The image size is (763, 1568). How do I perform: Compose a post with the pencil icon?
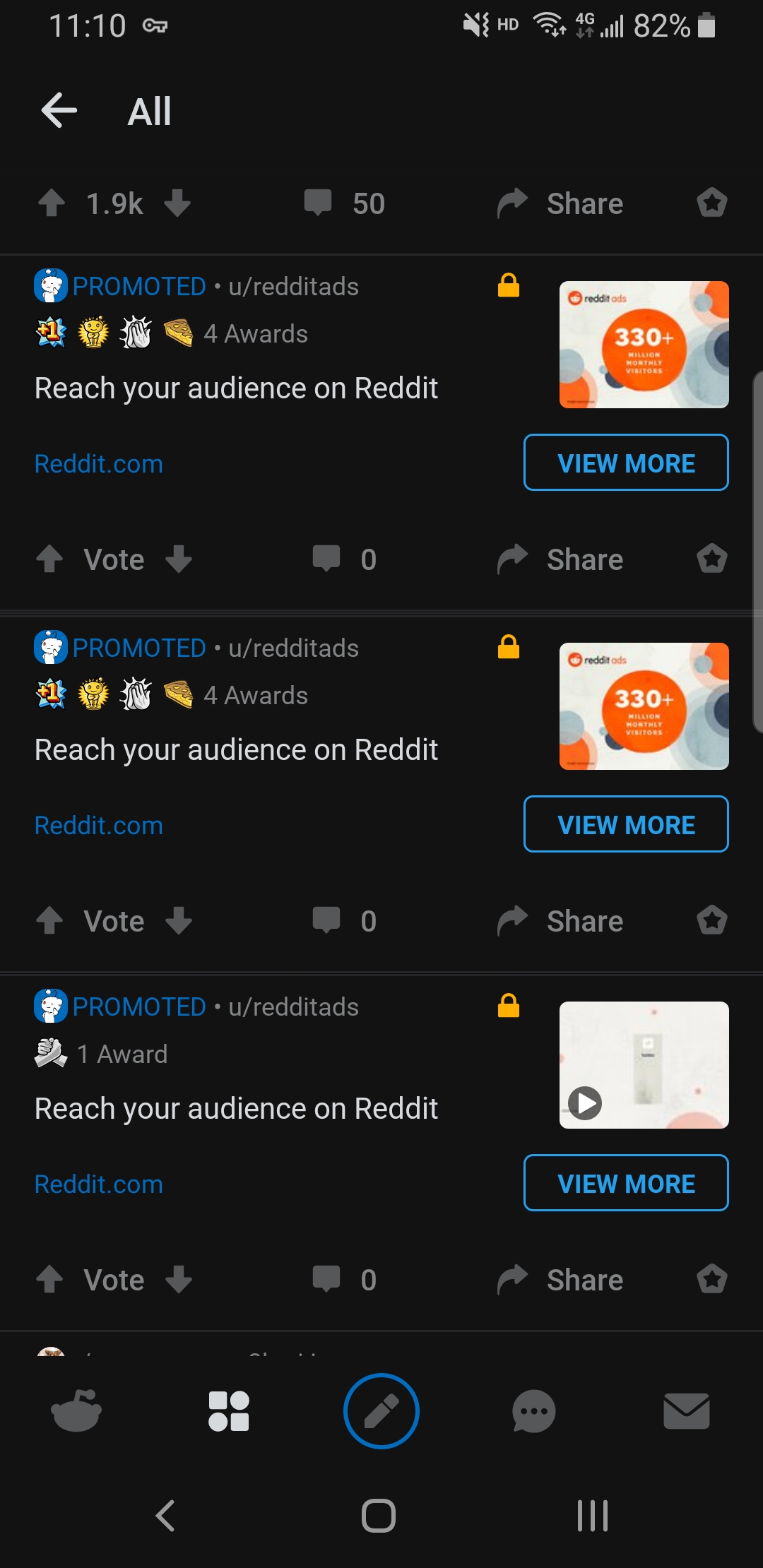(381, 1412)
